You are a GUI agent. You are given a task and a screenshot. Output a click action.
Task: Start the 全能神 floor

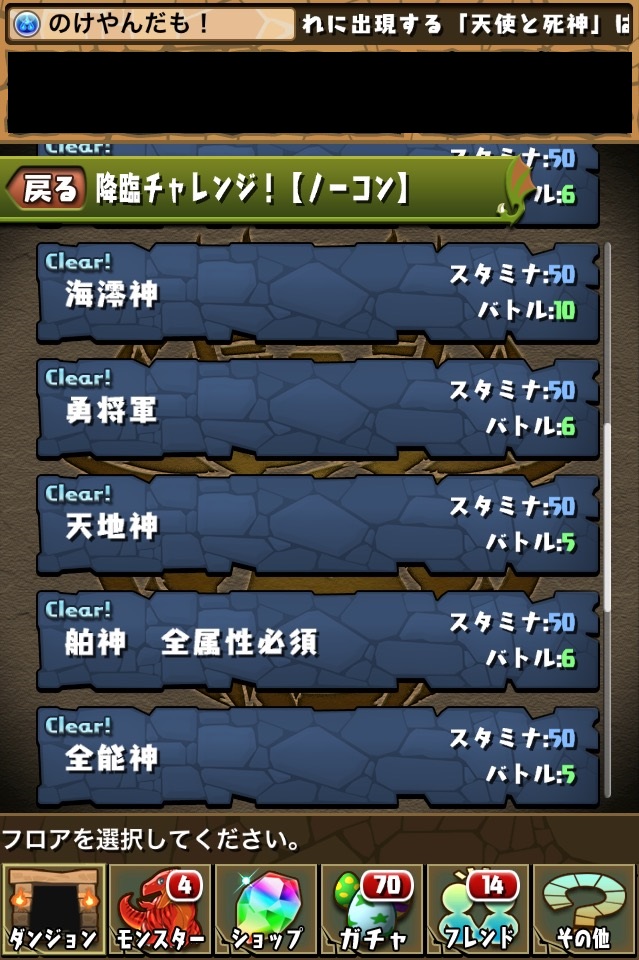(318, 756)
